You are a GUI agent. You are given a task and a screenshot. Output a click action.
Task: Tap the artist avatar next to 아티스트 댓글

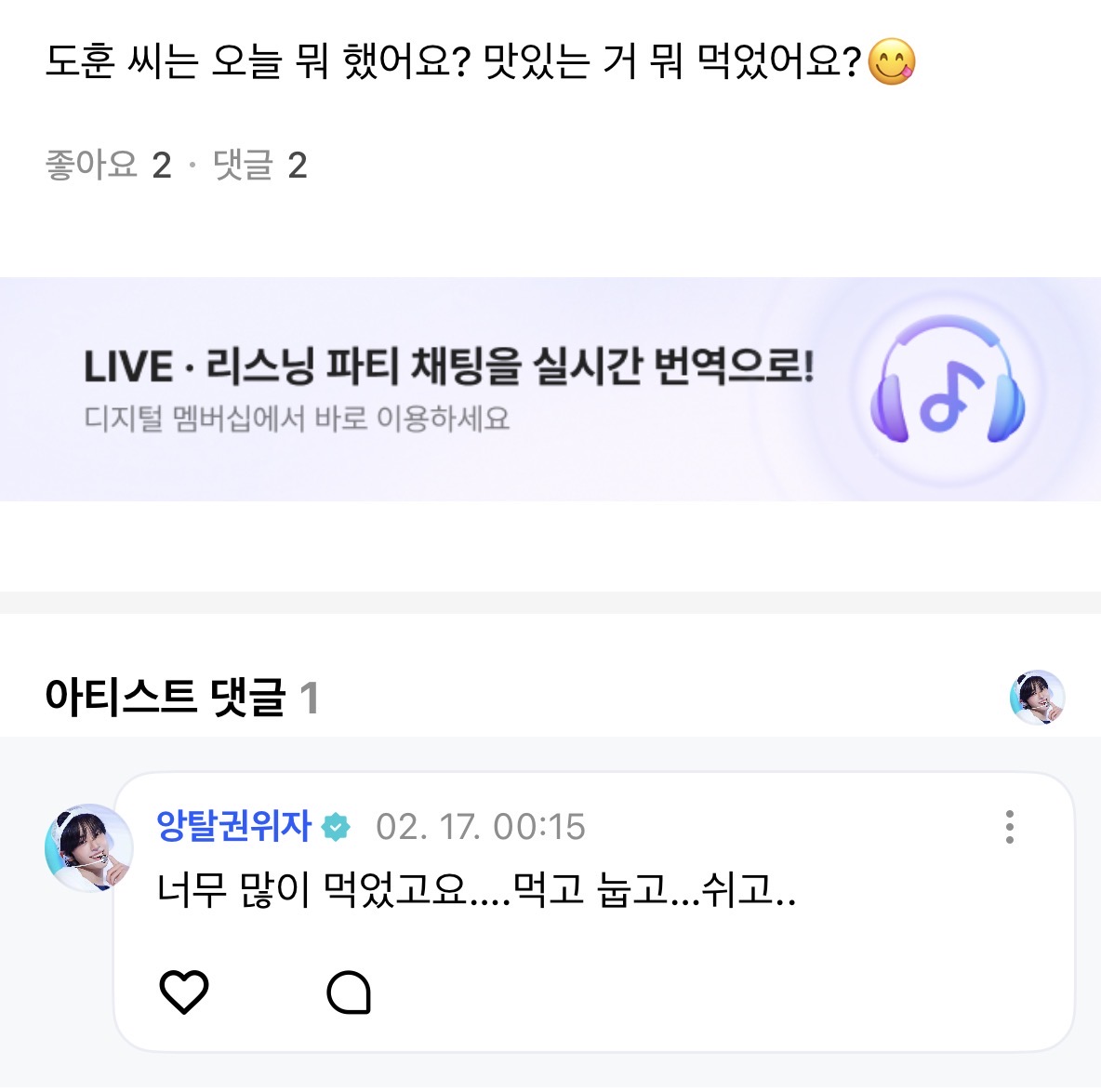point(1037,697)
